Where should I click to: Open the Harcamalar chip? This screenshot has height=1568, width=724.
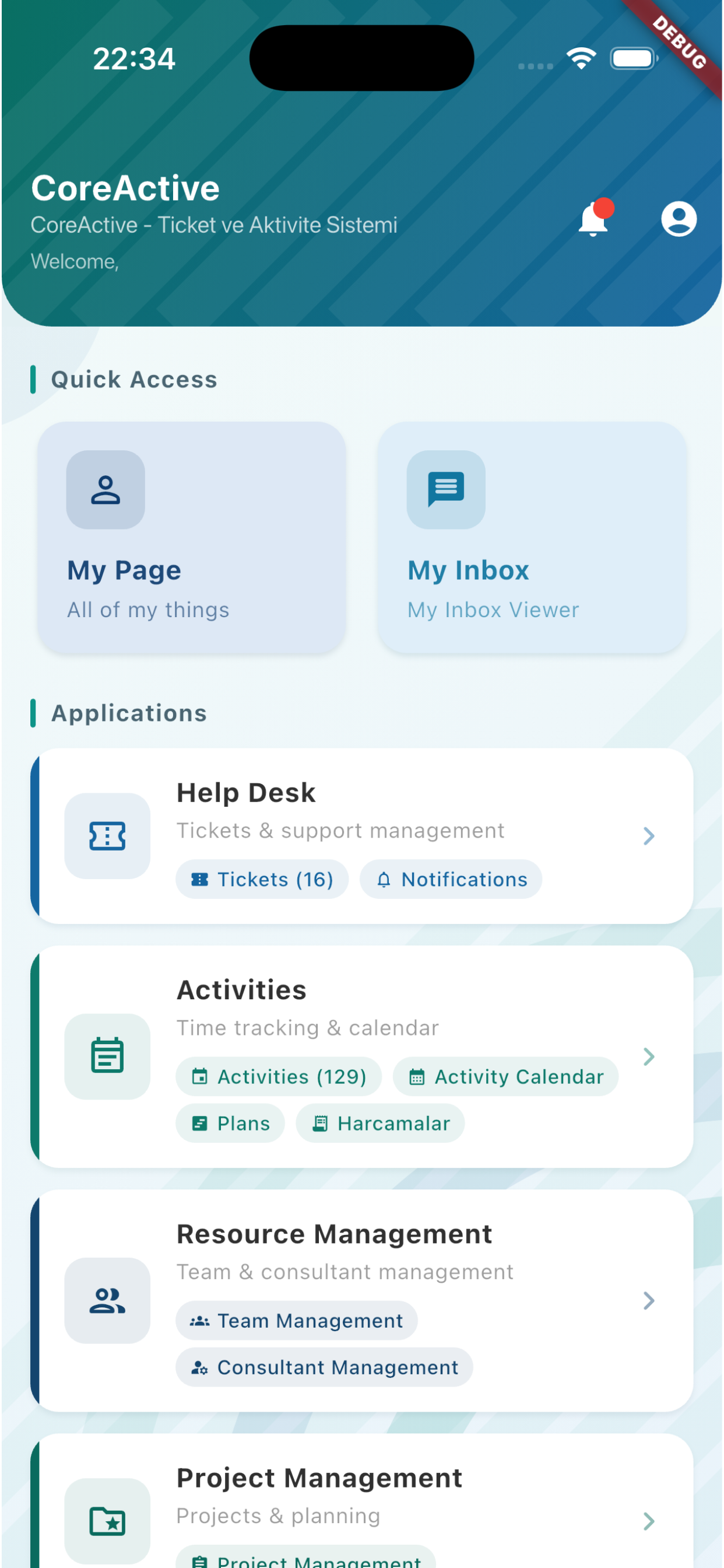pyautogui.click(x=380, y=1123)
